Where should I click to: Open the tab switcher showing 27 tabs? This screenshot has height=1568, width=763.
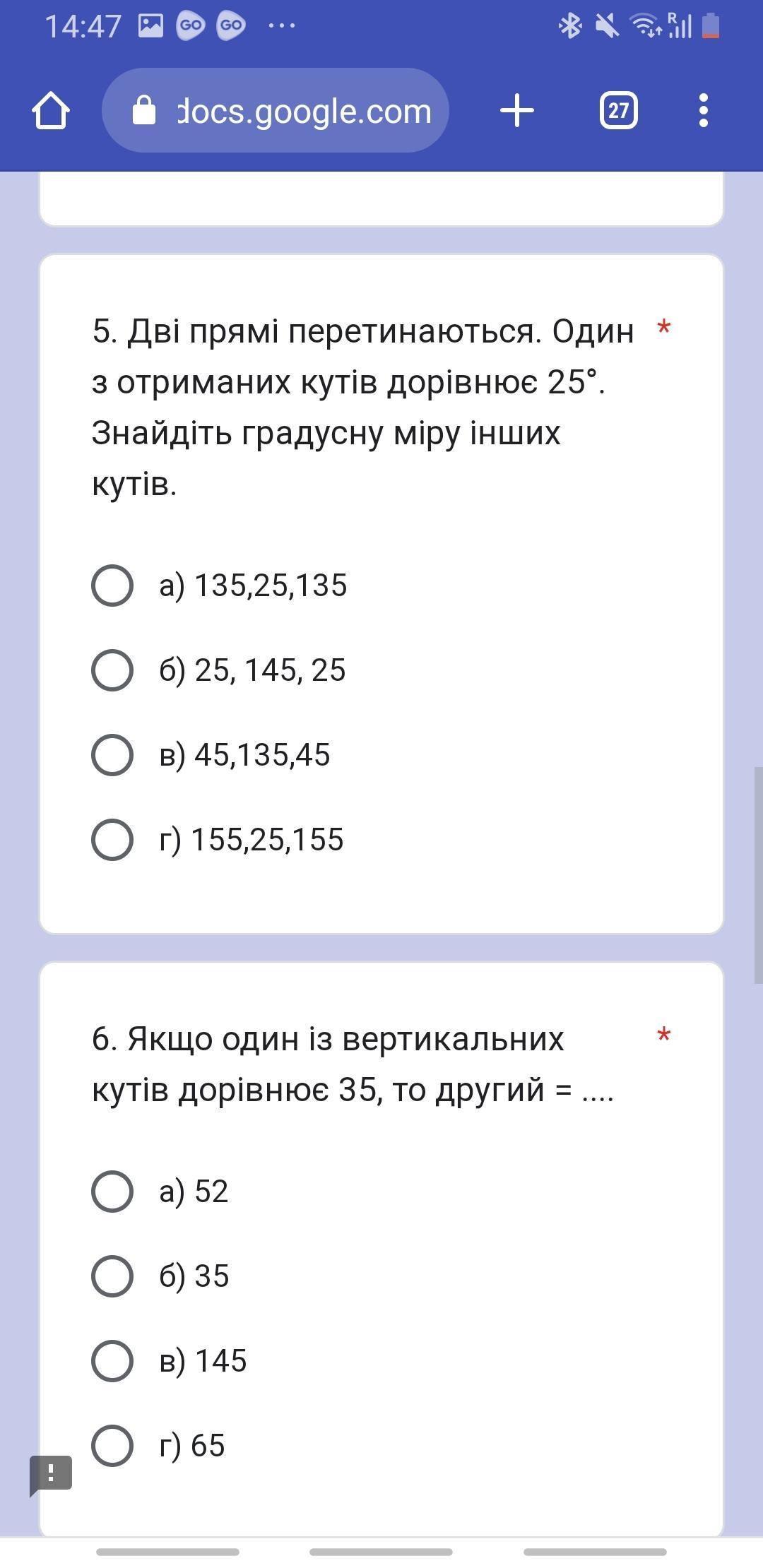tap(619, 111)
